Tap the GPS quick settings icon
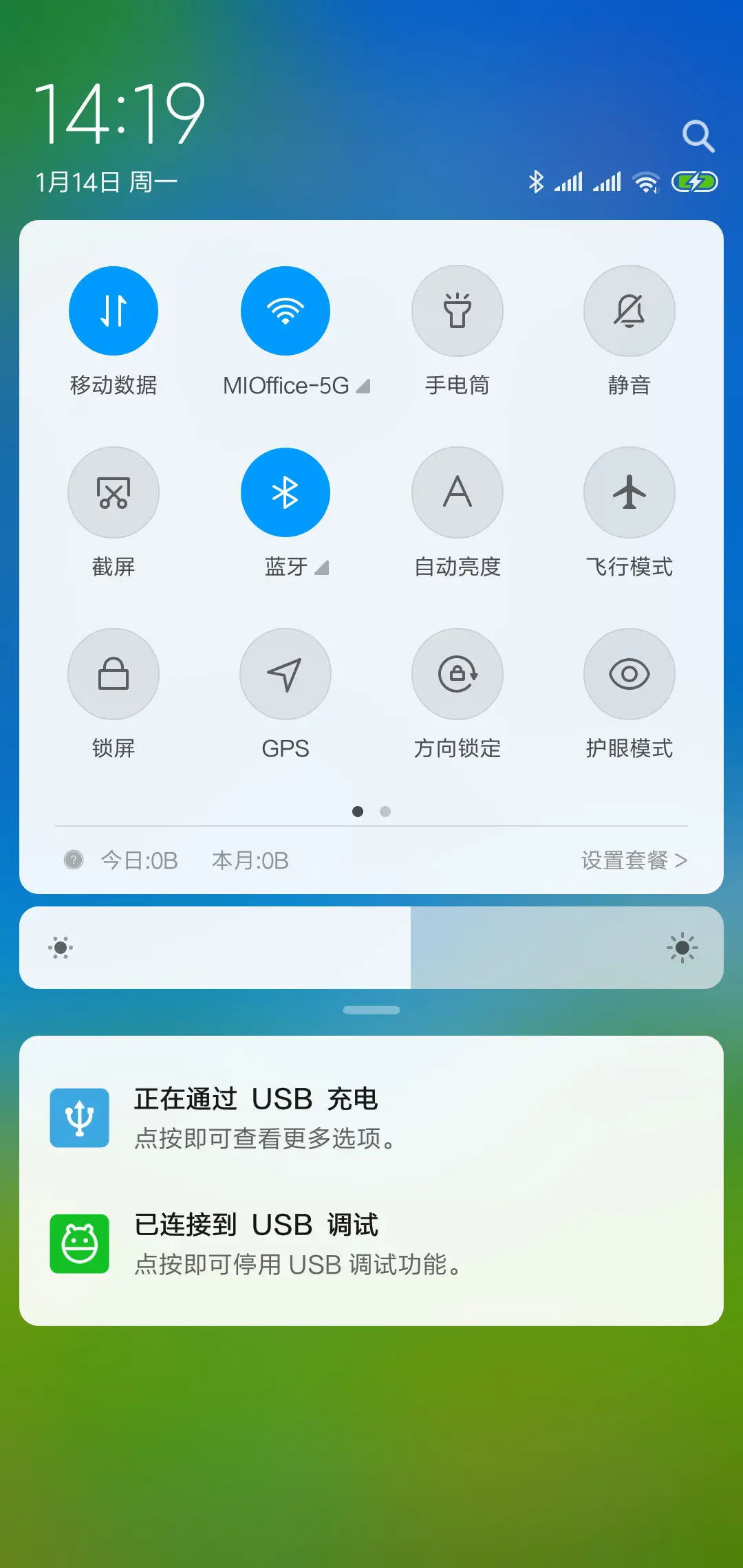Image resolution: width=743 pixels, height=1568 pixels. pos(286,674)
